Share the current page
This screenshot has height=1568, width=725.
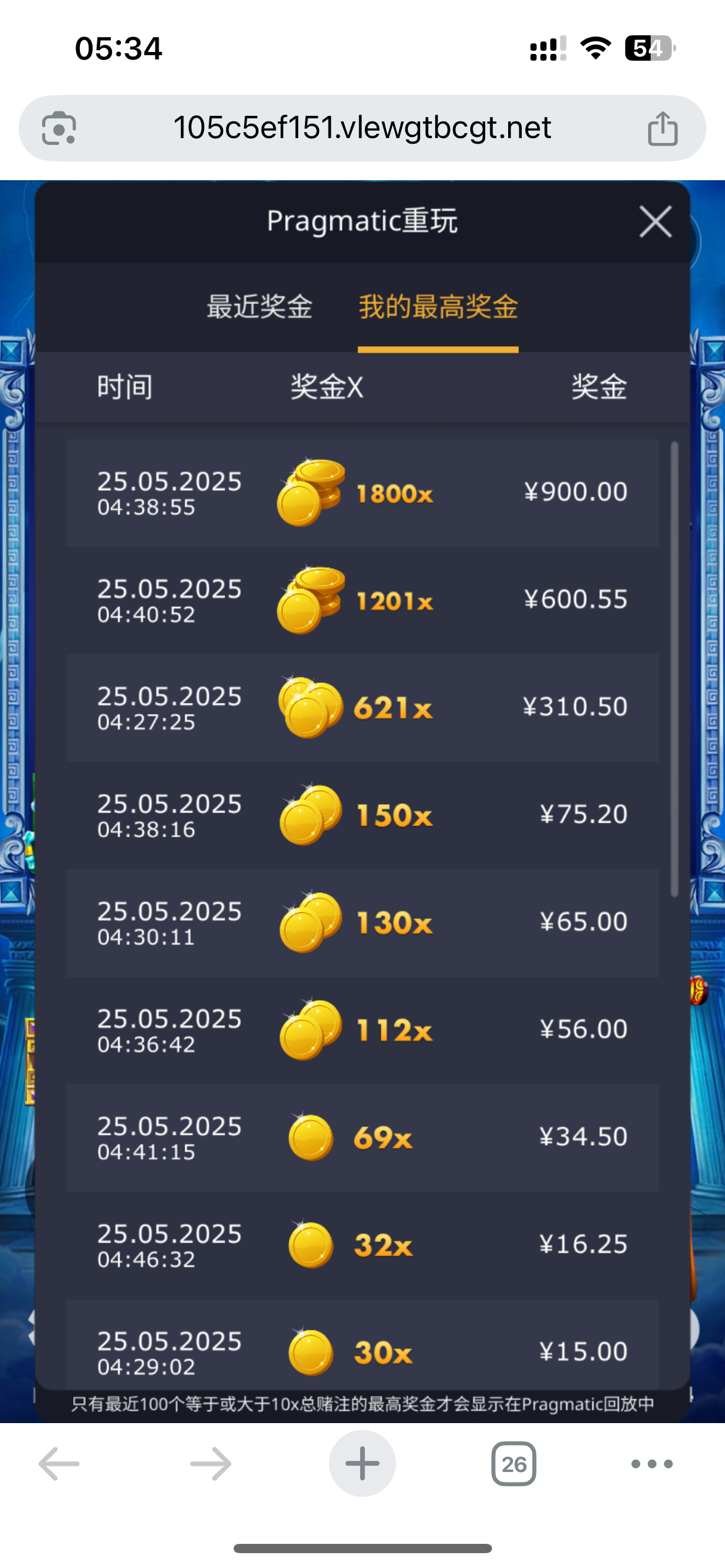tap(662, 129)
